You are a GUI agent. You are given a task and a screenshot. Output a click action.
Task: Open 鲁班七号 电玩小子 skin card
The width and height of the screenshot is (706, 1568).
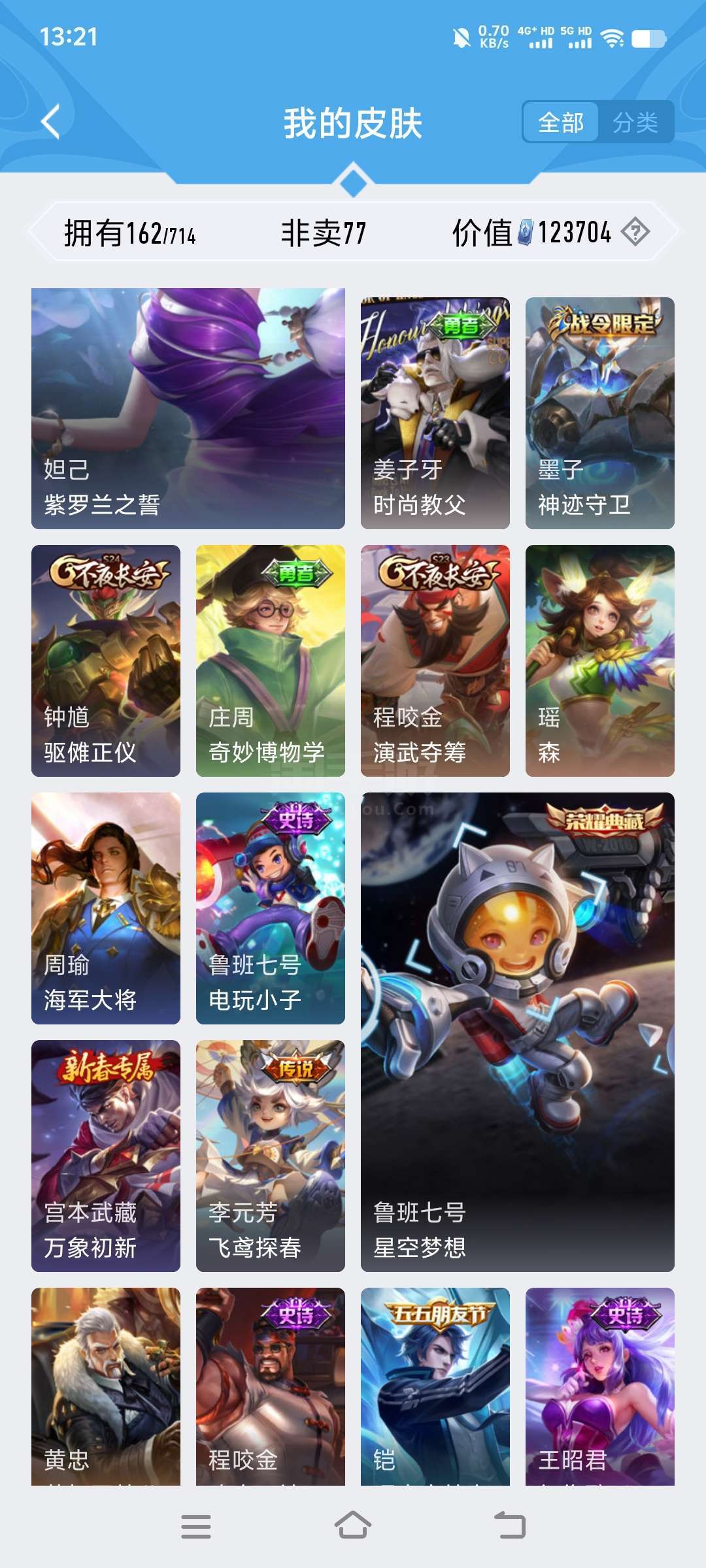click(271, 908)
